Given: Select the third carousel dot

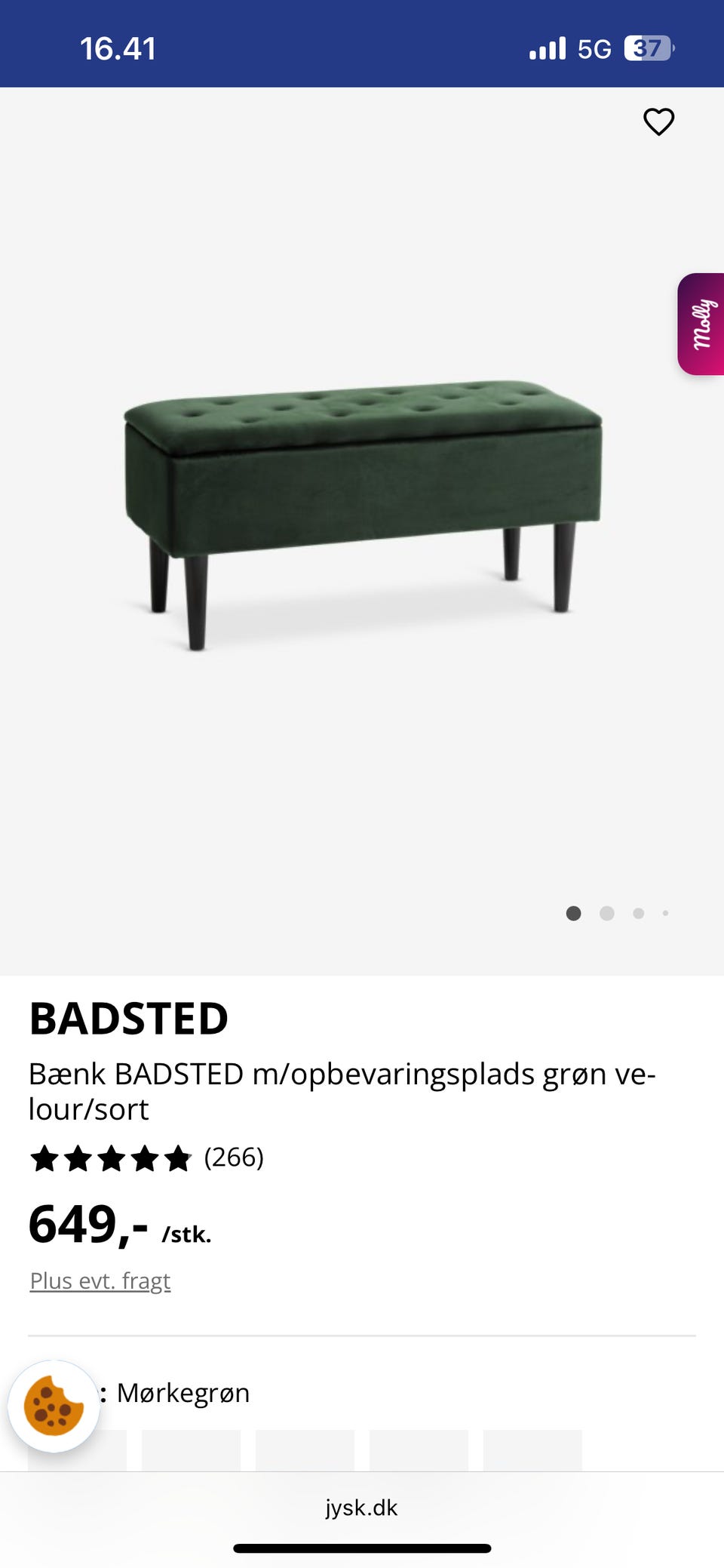Looking at the screenshot, I should pos(639,913).
